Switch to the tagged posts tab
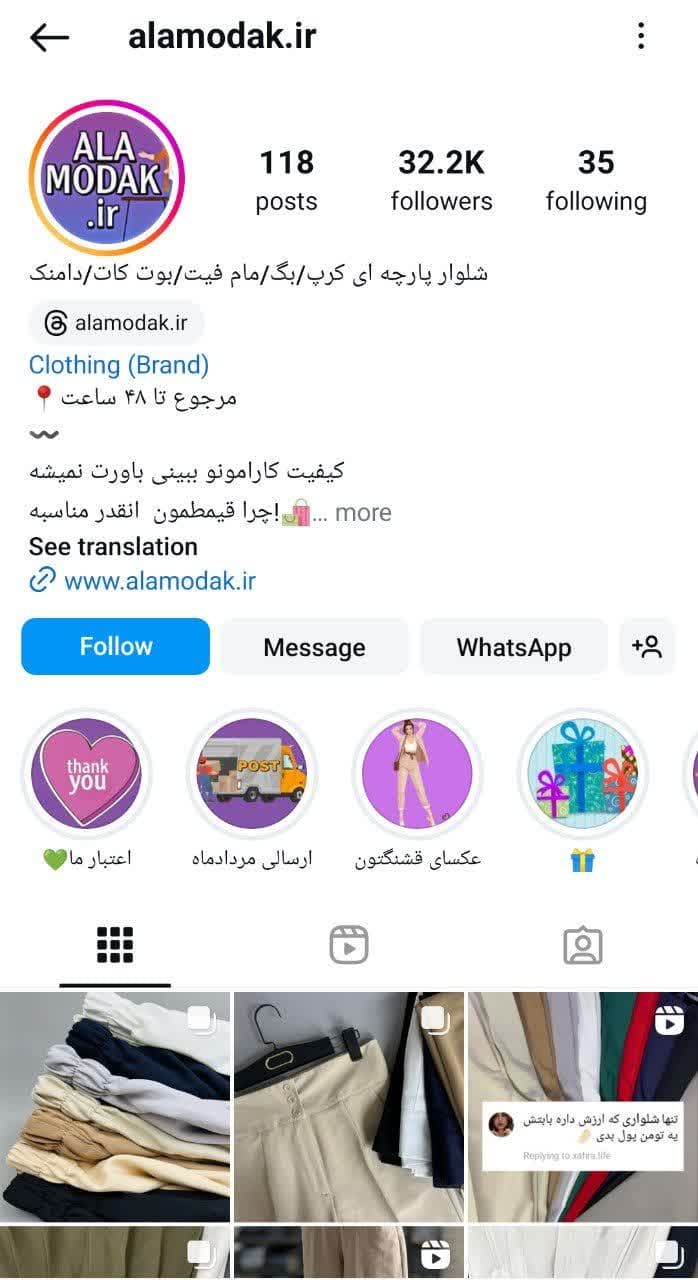 click(x=582, y=945)
